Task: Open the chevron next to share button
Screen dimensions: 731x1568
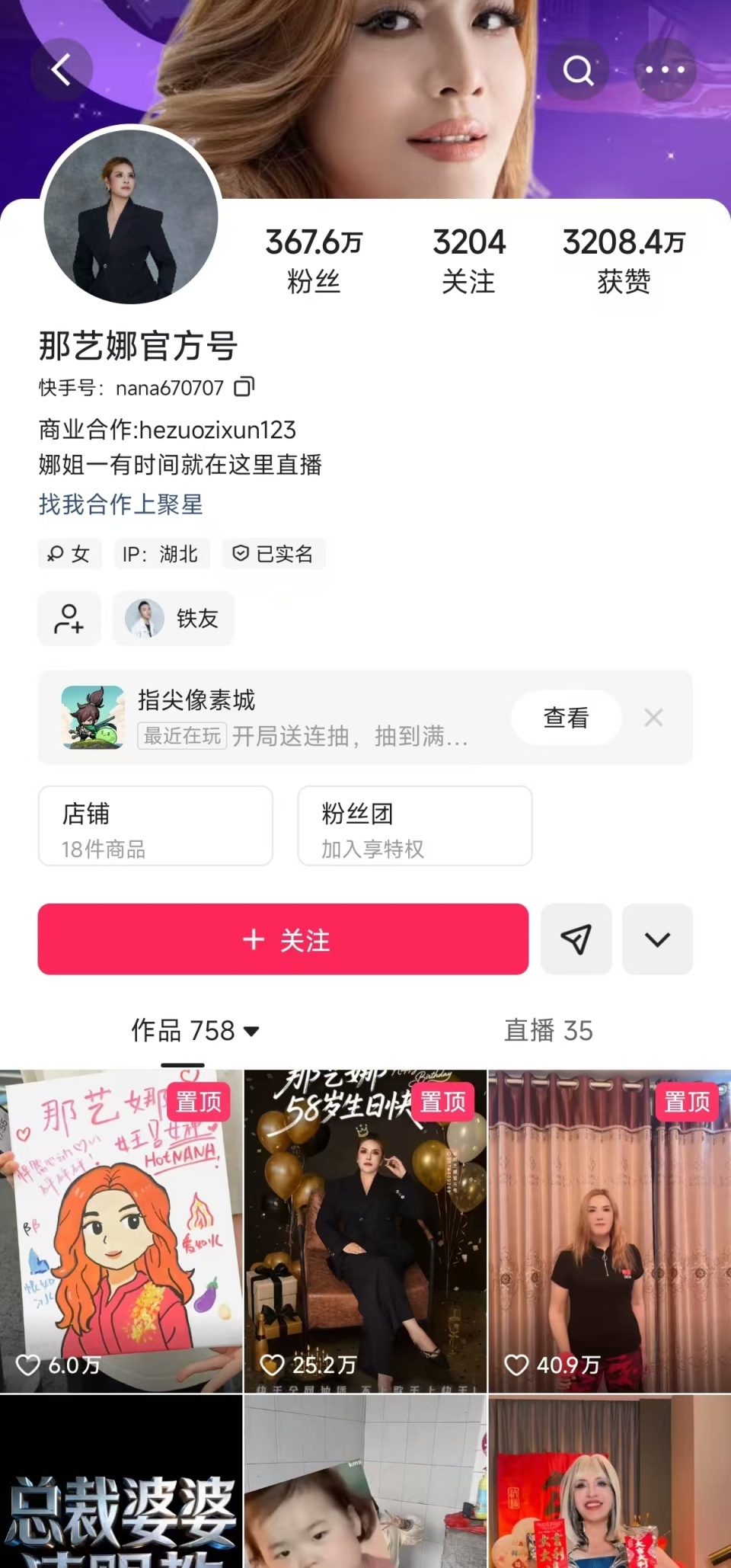Action: (657, 939)
